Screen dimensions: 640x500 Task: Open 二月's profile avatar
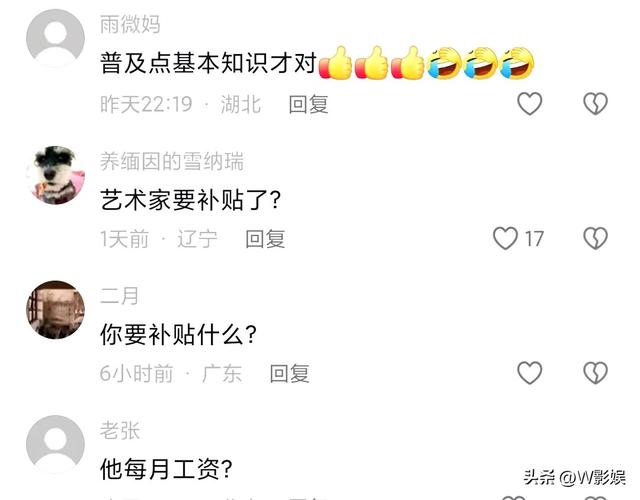click(54, 309)
